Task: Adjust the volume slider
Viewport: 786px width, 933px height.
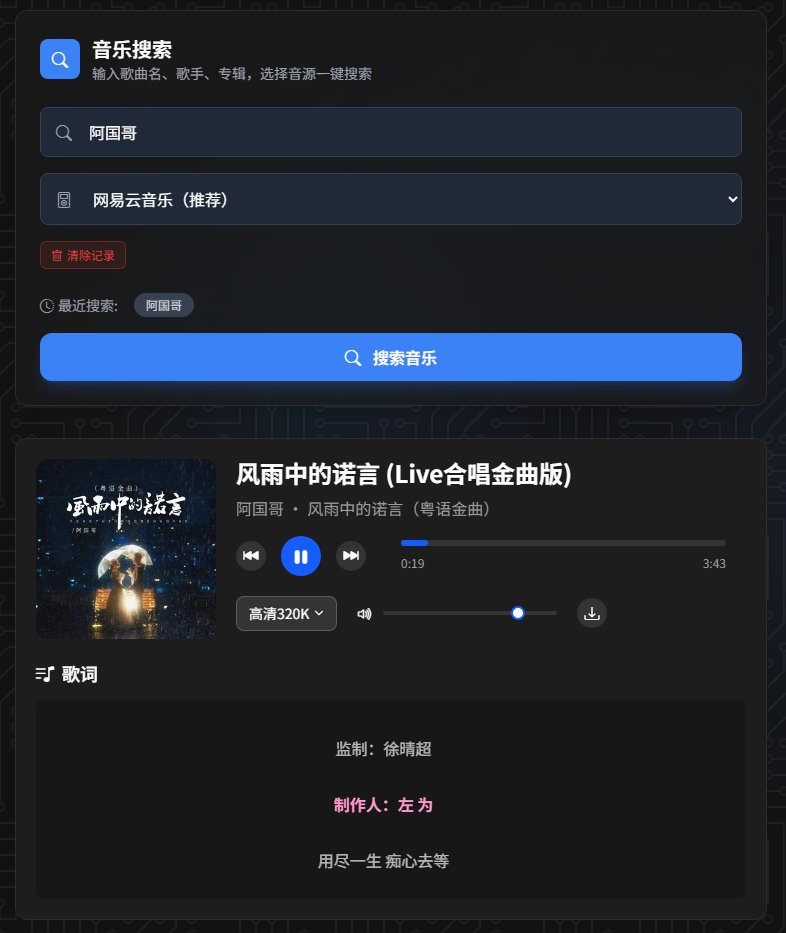Action: click(470, 613)
